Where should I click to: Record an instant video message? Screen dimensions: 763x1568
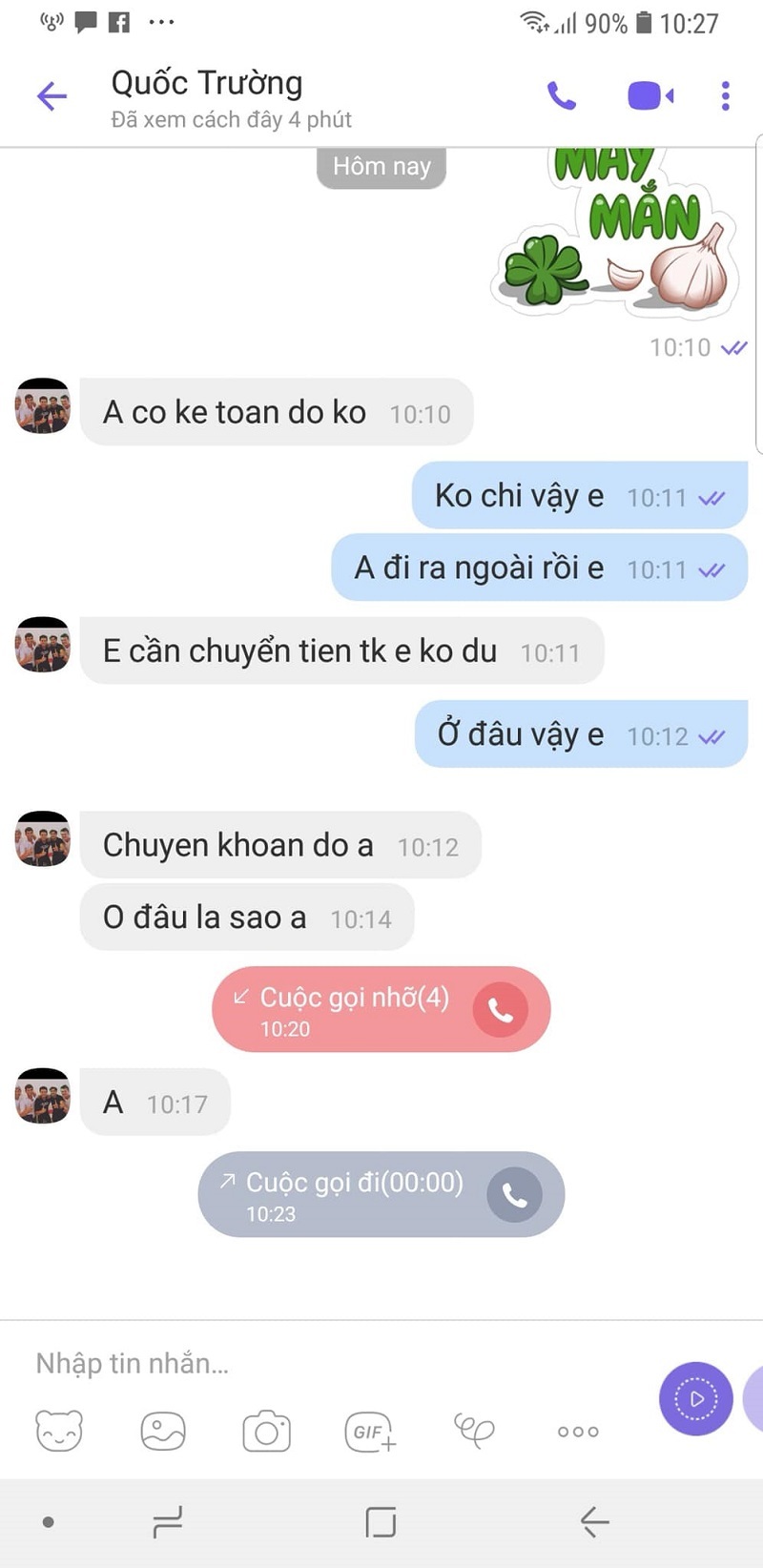pyautogui.click(x=696, y=1399)
